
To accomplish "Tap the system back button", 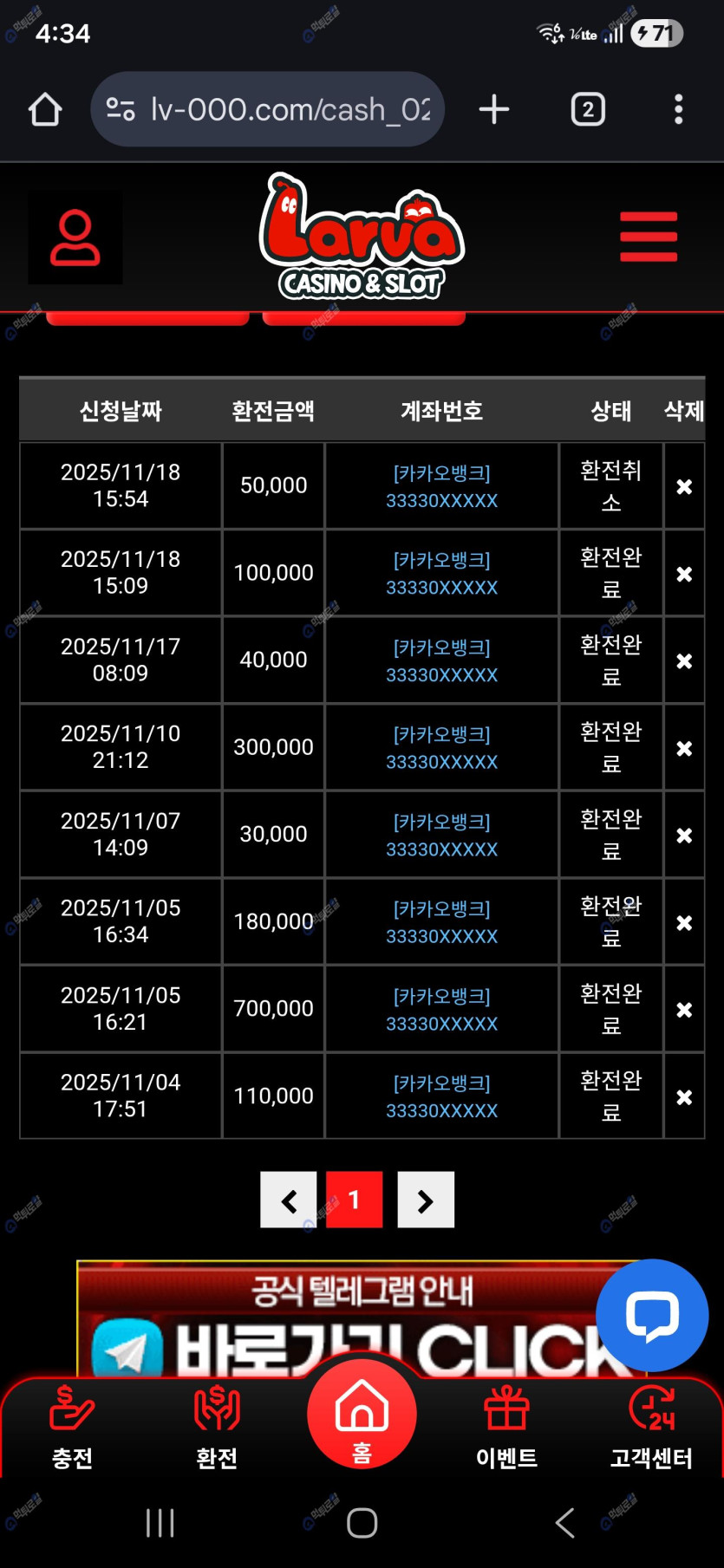I will [x=564, y=1523].
